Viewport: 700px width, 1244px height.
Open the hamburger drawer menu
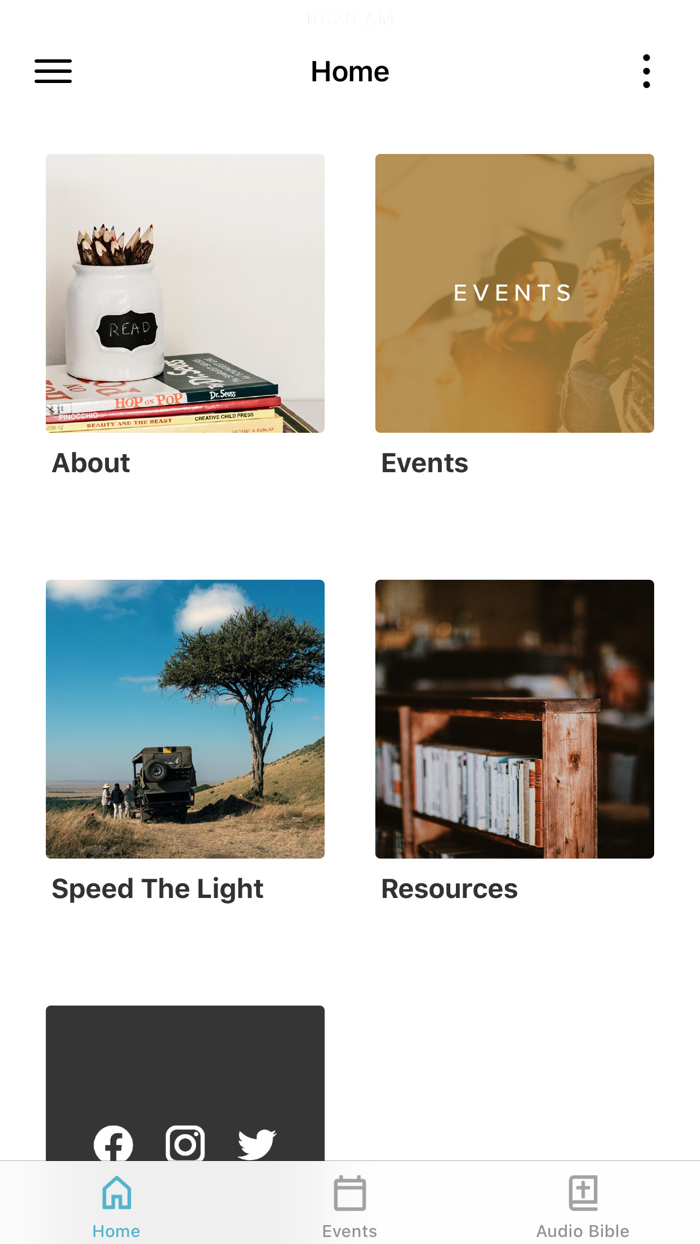coord(53,71)
